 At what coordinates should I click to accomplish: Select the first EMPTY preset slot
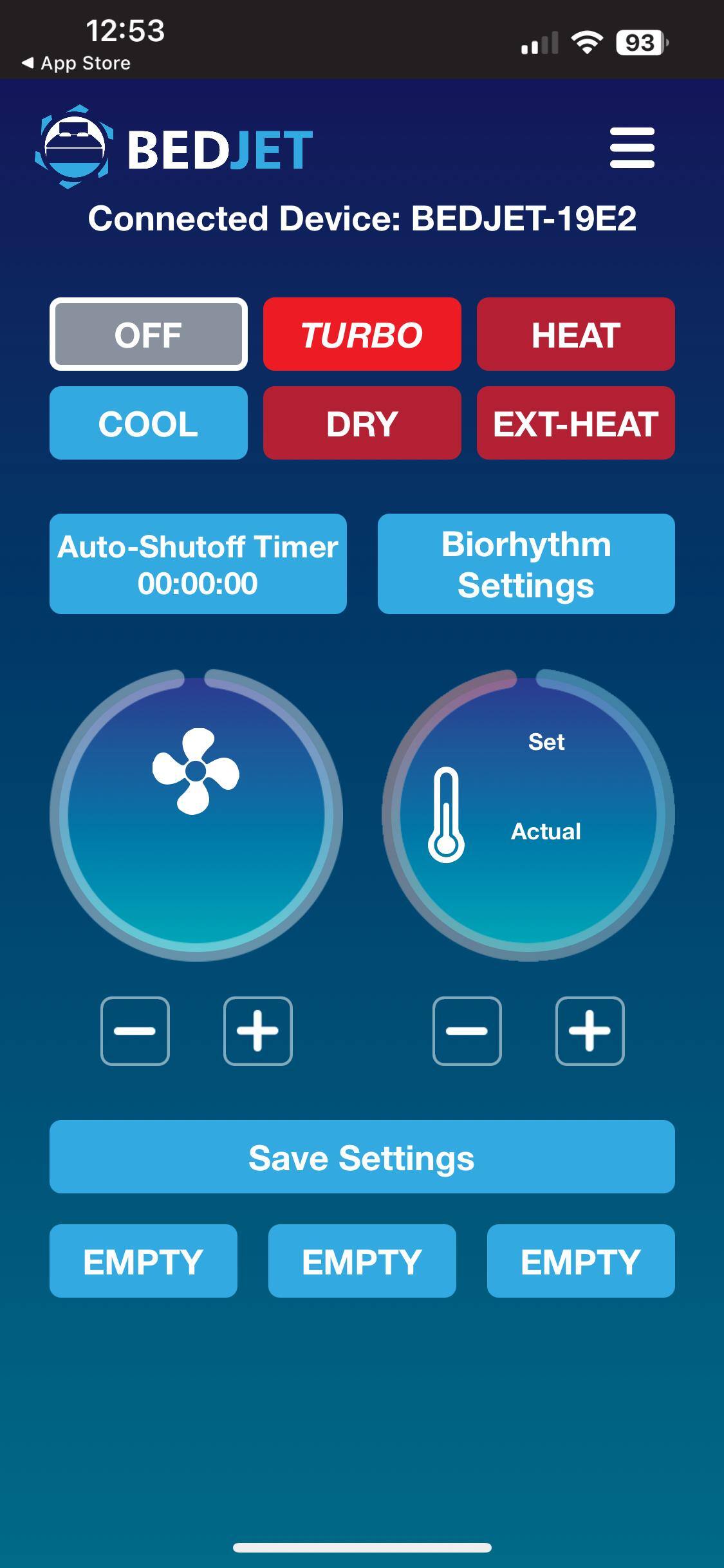(143, 1261)
